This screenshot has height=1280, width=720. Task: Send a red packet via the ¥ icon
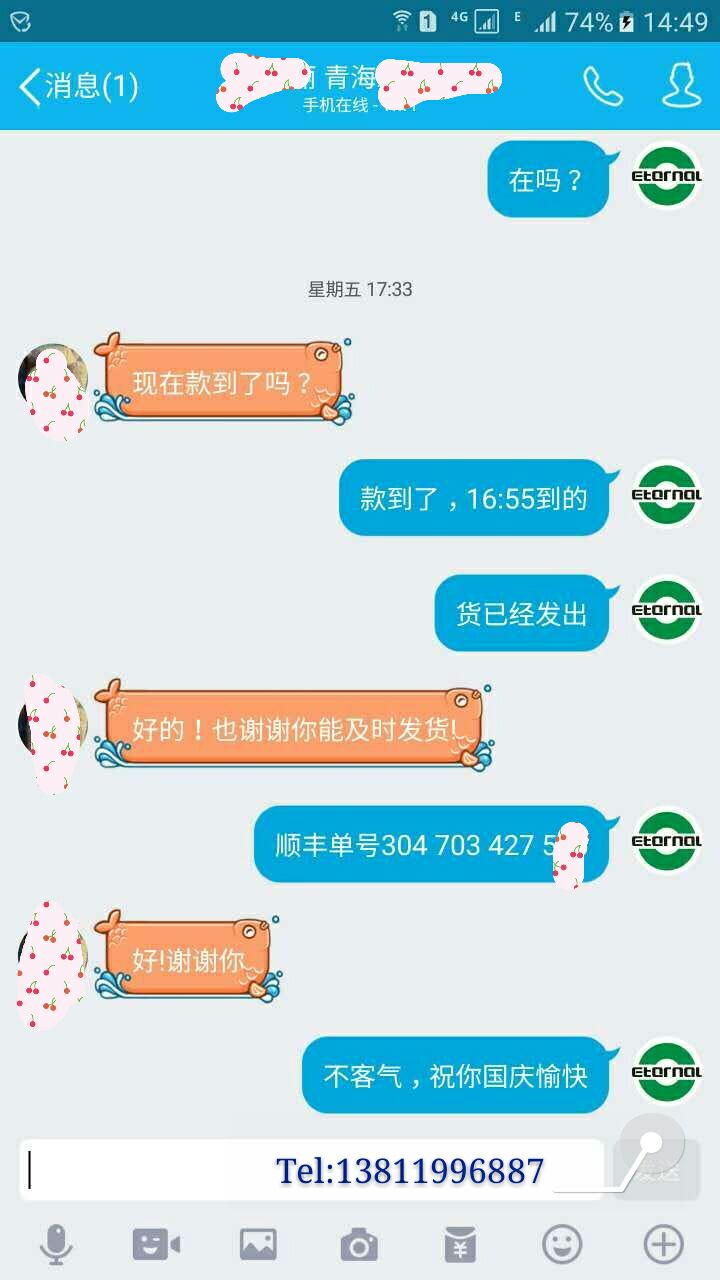click(460, 1245)
